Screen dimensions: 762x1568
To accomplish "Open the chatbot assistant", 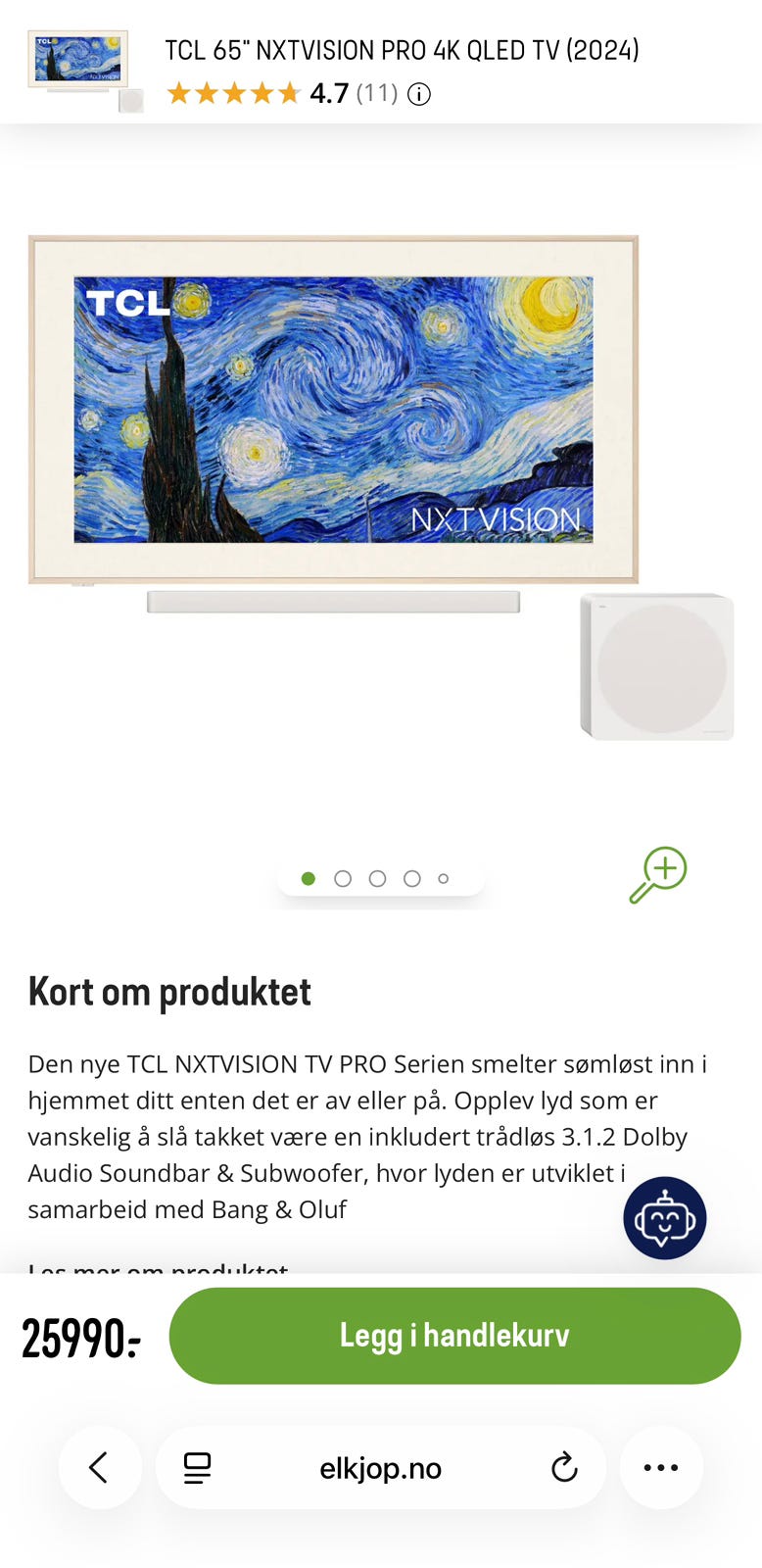I will point(664,1217).
